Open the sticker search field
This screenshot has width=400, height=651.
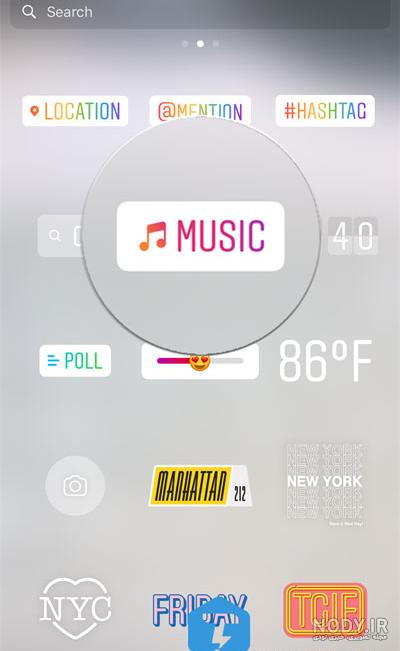(200, 12)
